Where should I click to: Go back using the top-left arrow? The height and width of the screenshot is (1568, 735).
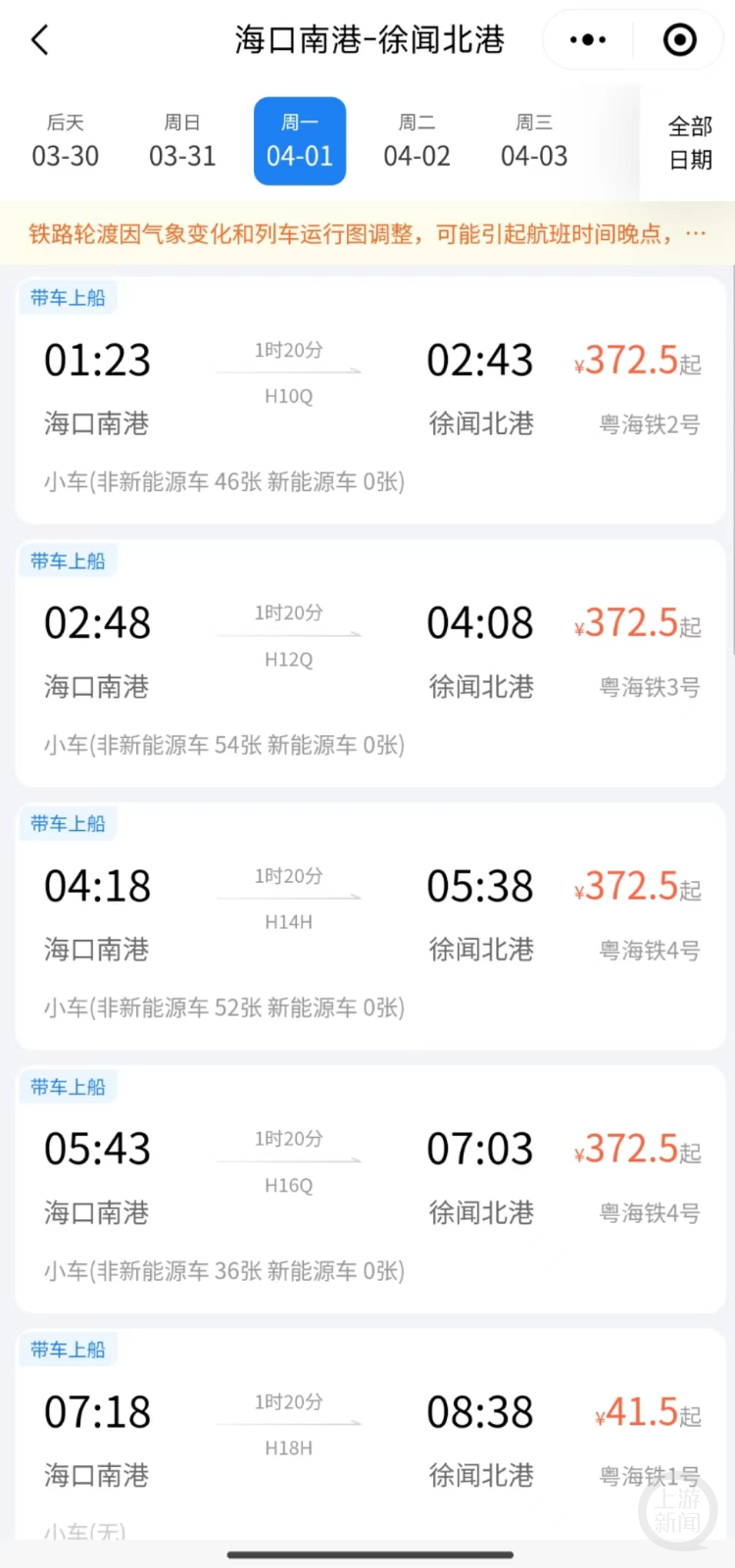tap(40, 40)
